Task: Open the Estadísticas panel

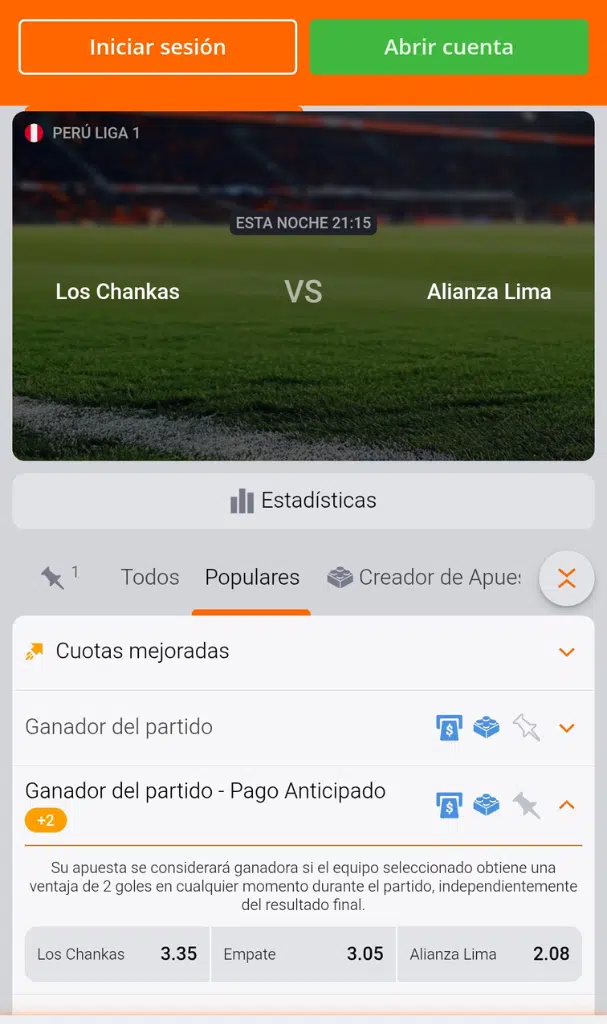Action: pos(303,501)
